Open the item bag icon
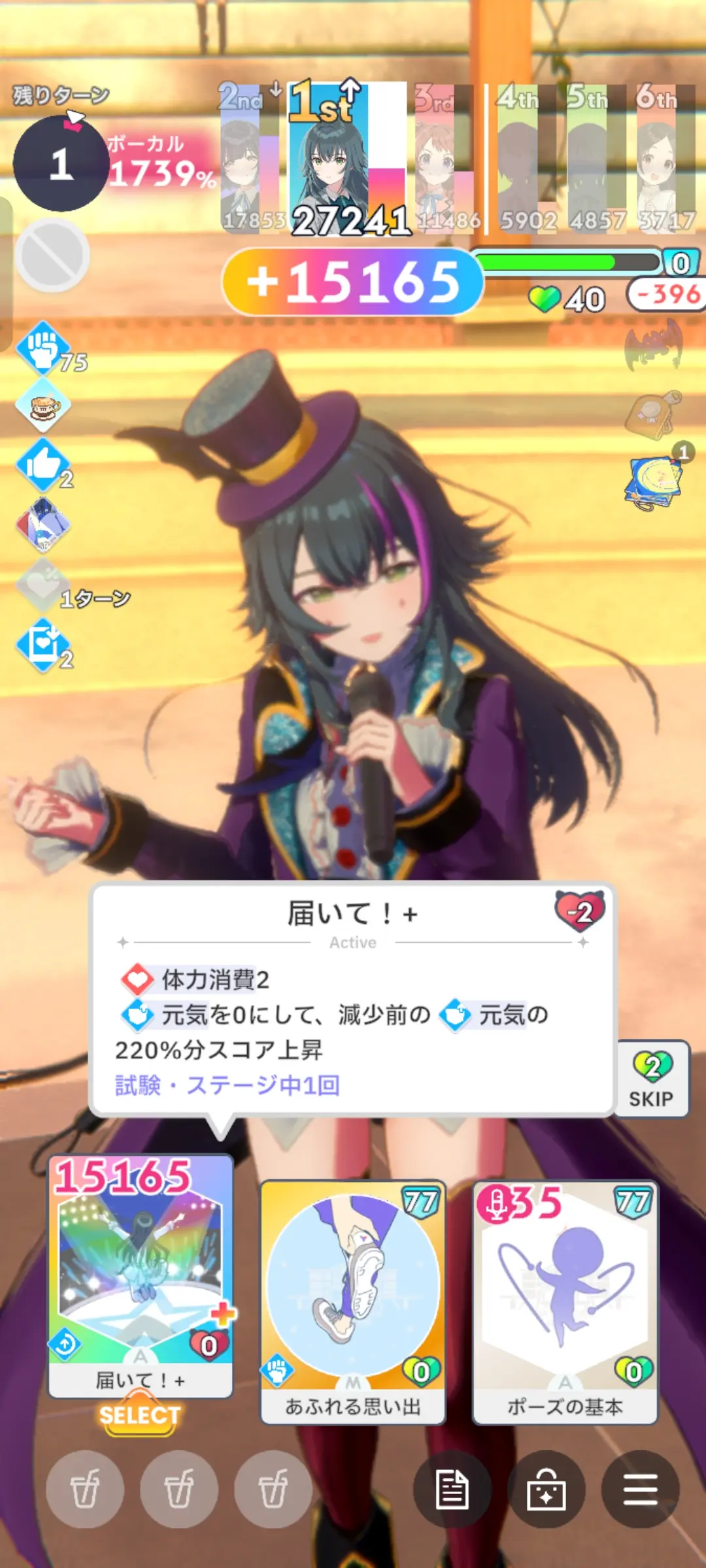 [546, 1488]
